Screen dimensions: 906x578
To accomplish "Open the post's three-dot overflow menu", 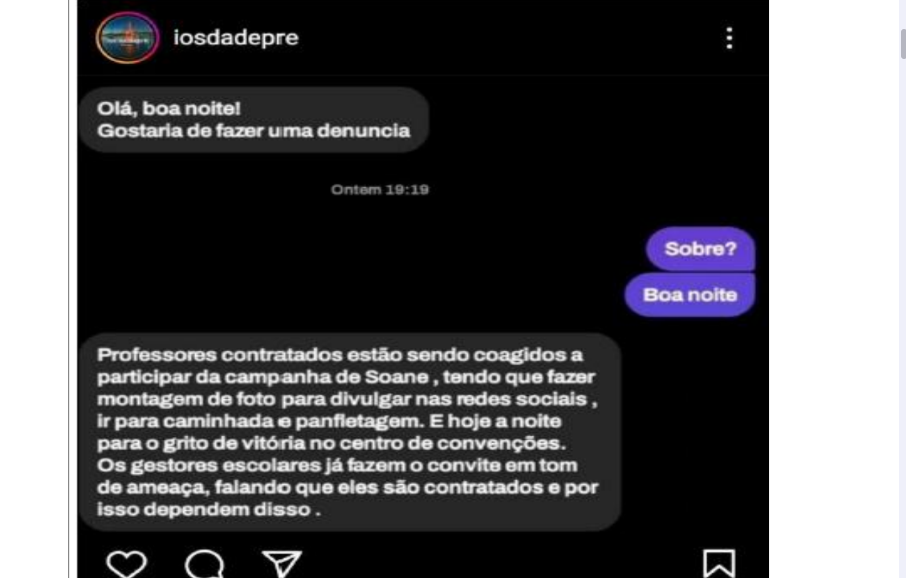I will pyautogui.click(x=729, y=38).
